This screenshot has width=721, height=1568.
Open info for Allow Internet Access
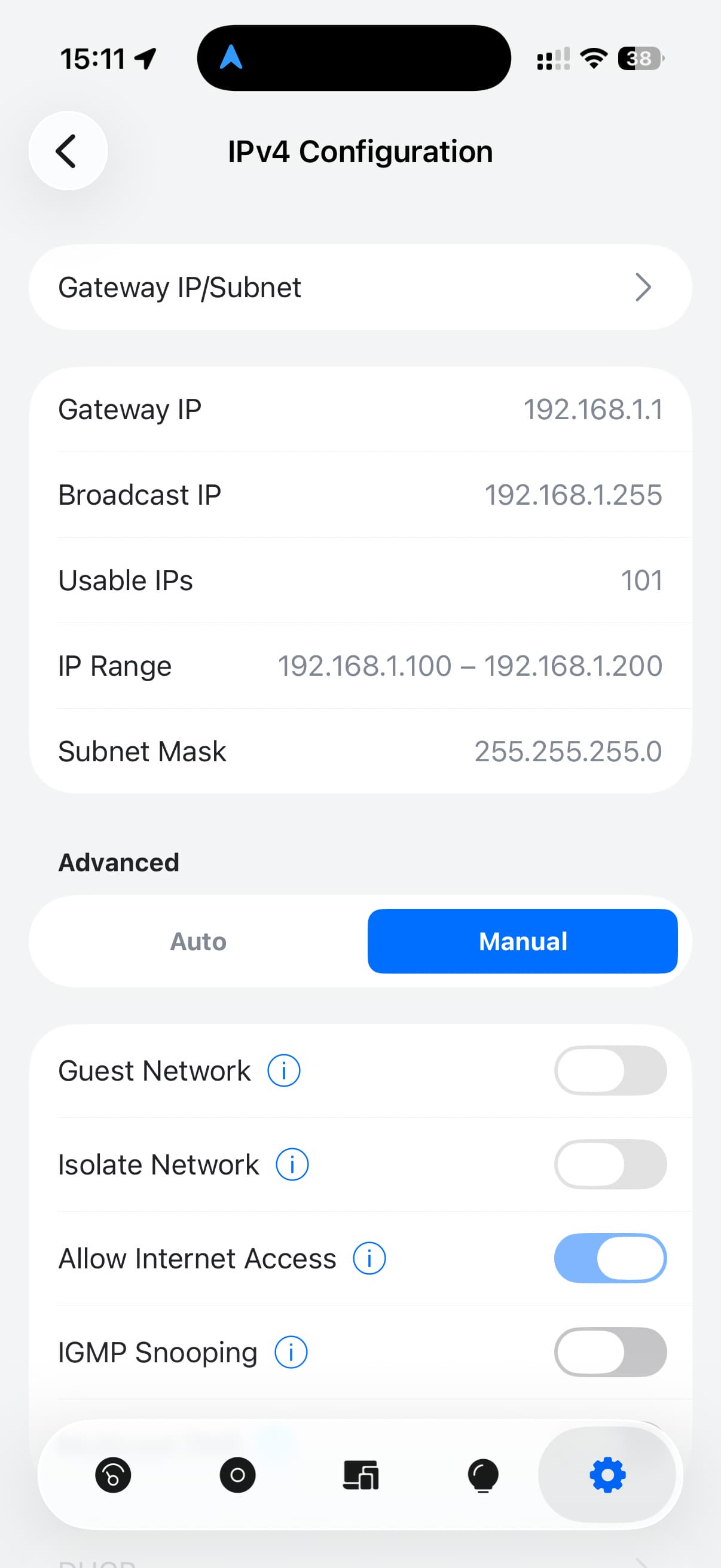(x=369, y=1258)
